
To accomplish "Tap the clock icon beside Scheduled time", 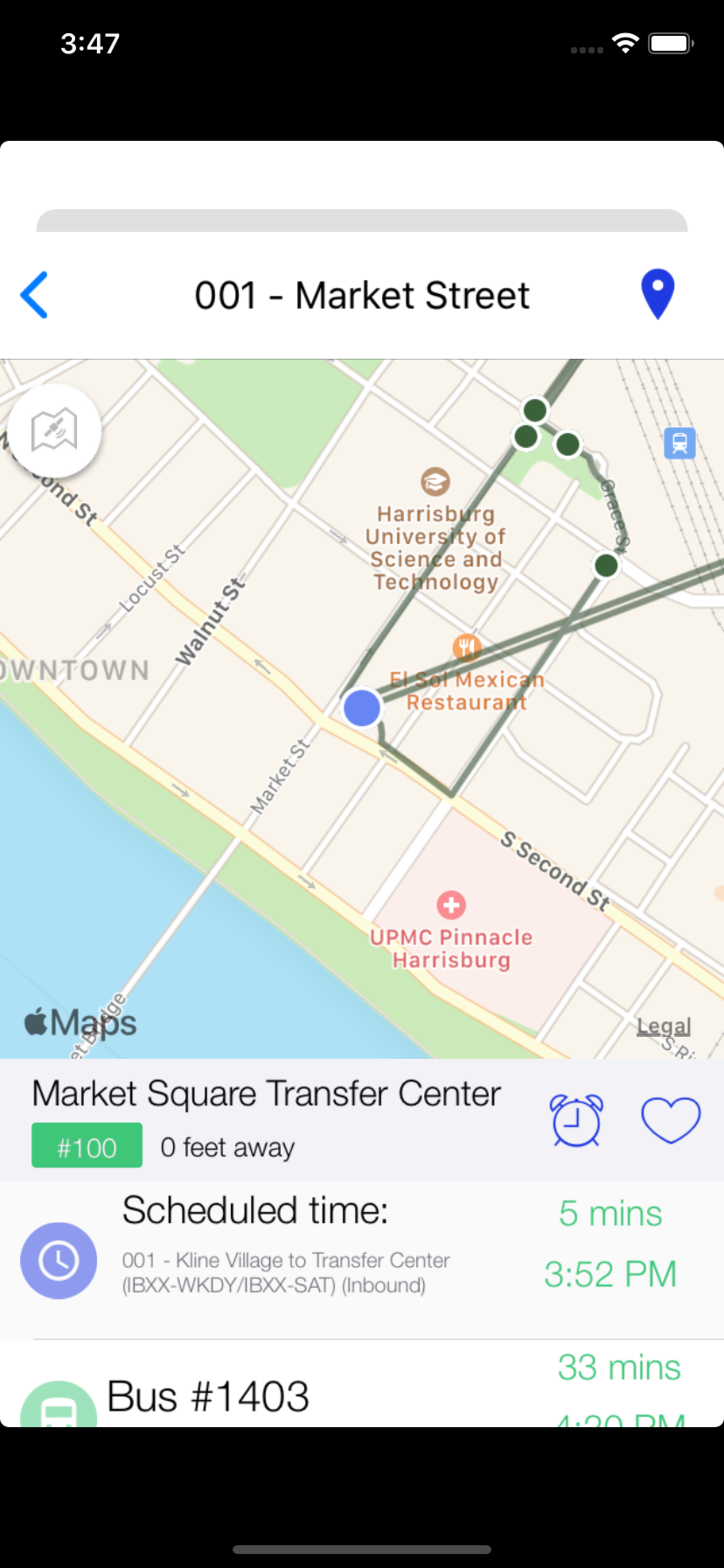I will [x=58, y=1261].
